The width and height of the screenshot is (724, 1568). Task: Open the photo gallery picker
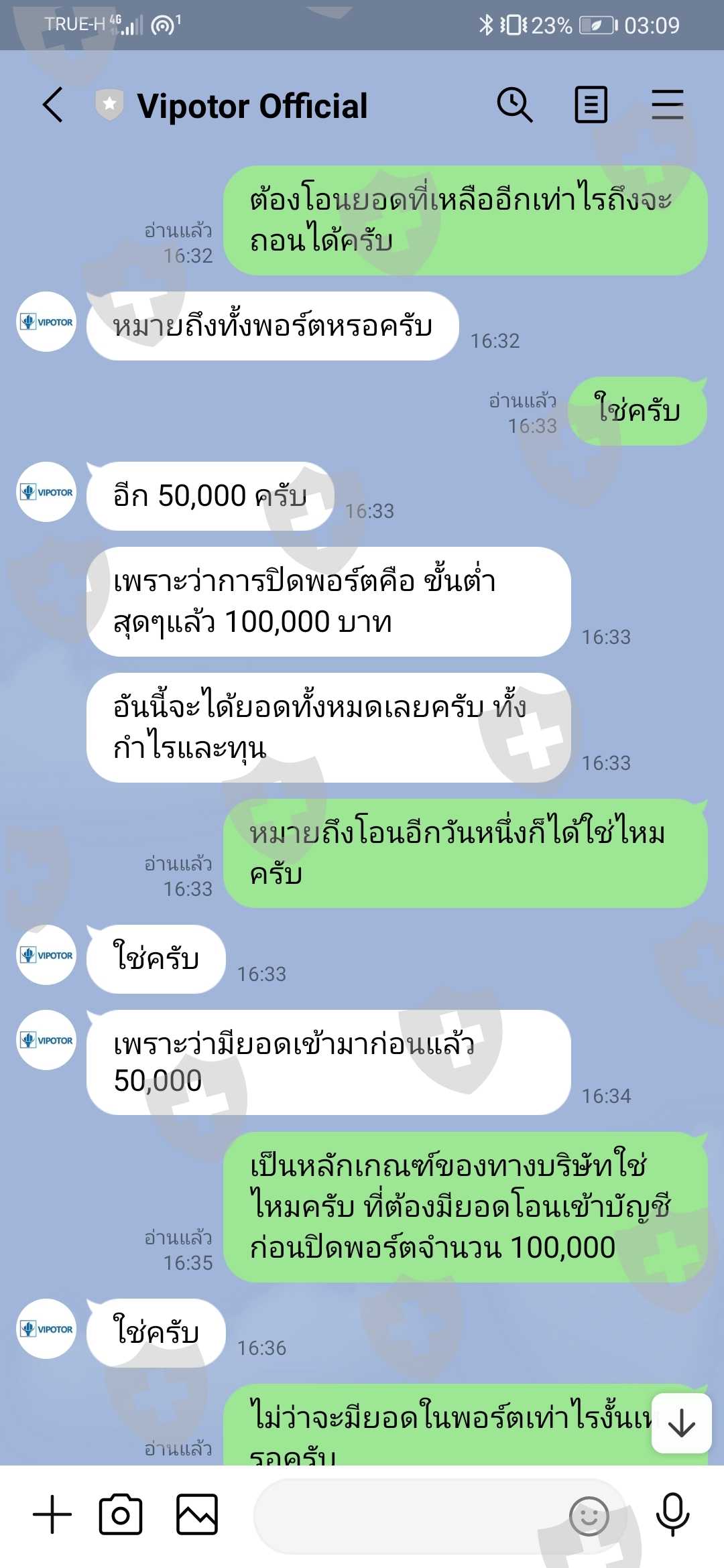[197, 1514]
